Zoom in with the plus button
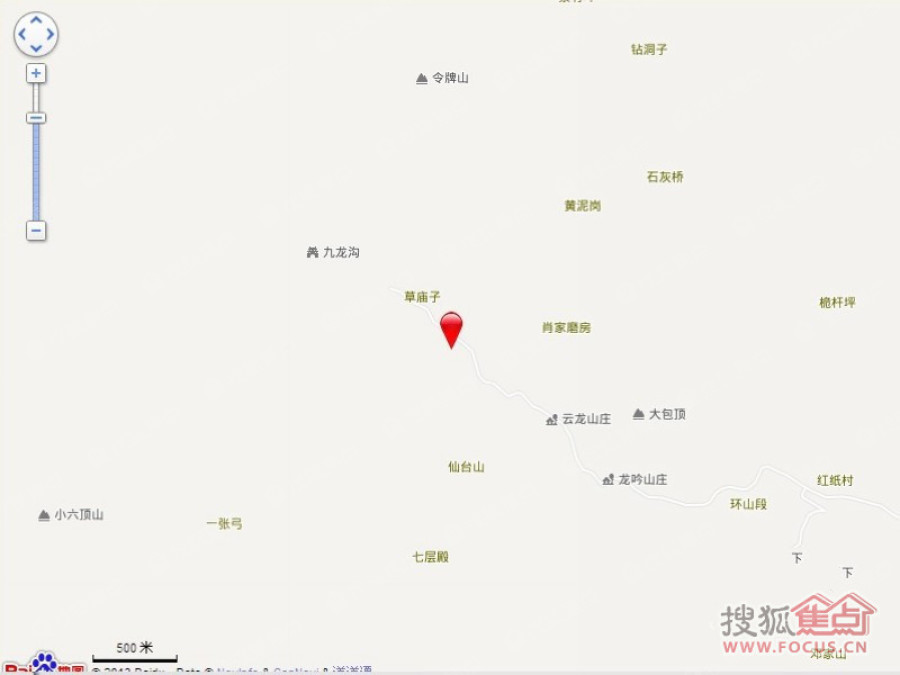Screen dimensions: 900x675 (x=36, y=73)
